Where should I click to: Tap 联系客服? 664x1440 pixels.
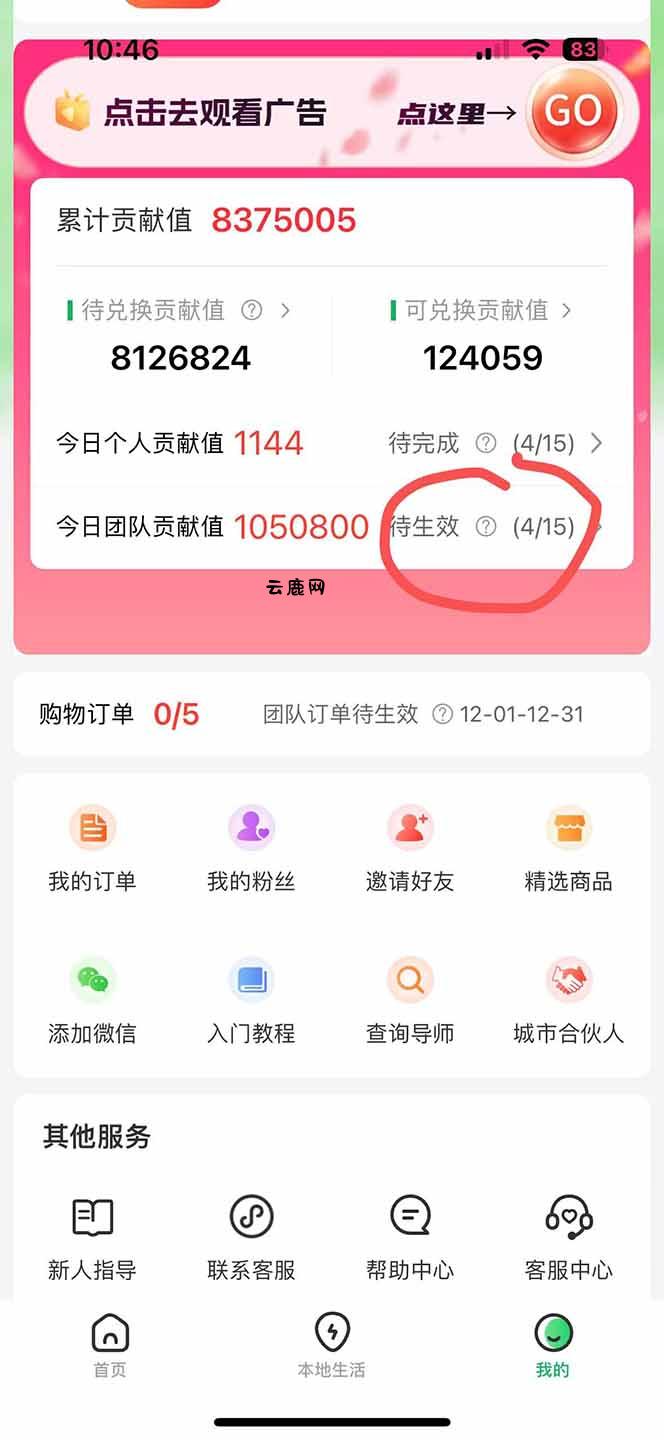click(251, 1237)
